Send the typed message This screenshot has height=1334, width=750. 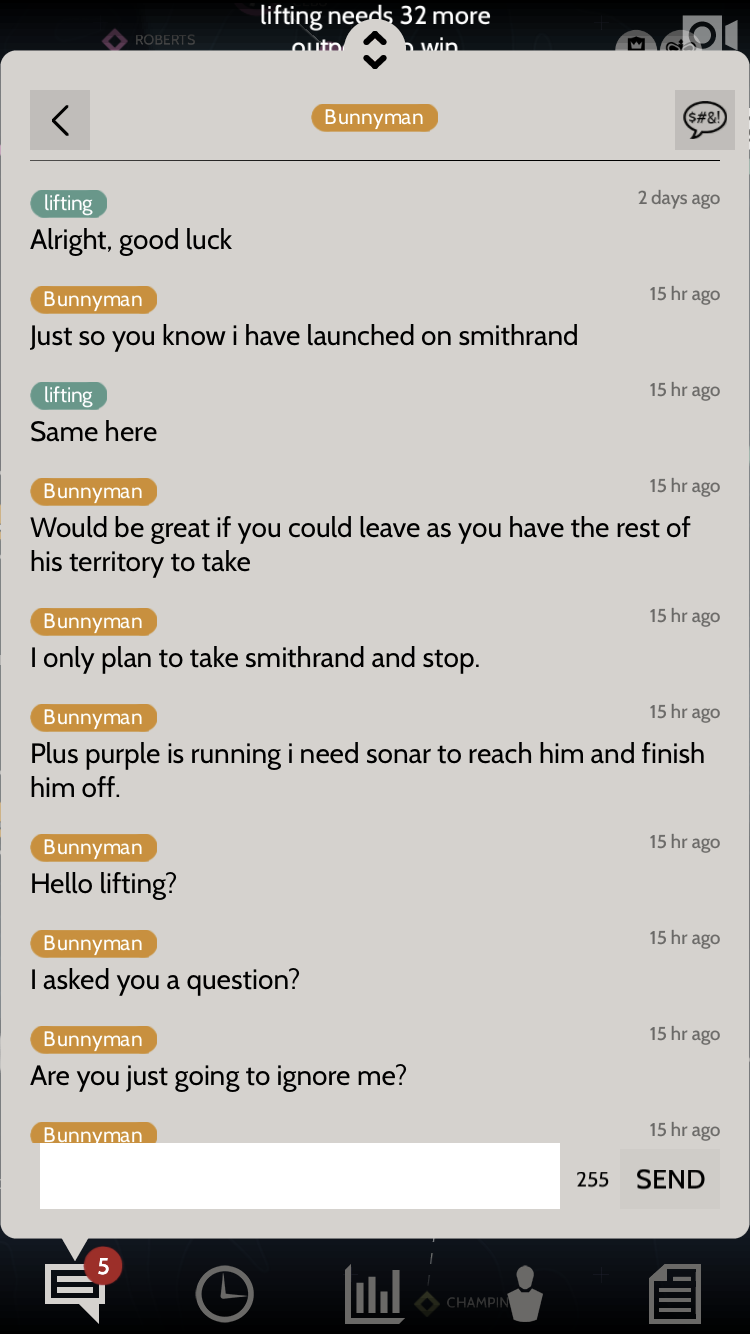coord(669,1179)
